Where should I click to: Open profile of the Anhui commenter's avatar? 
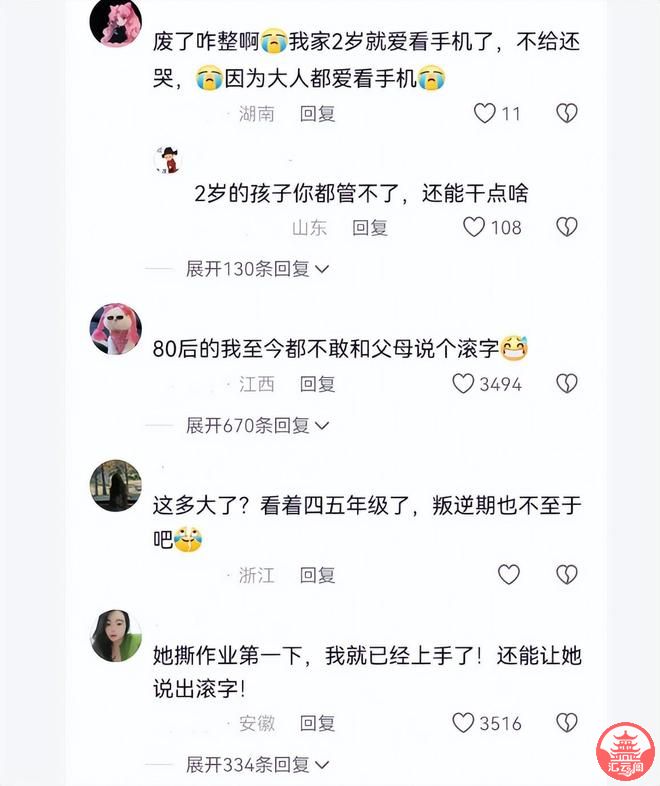point(116,634)
